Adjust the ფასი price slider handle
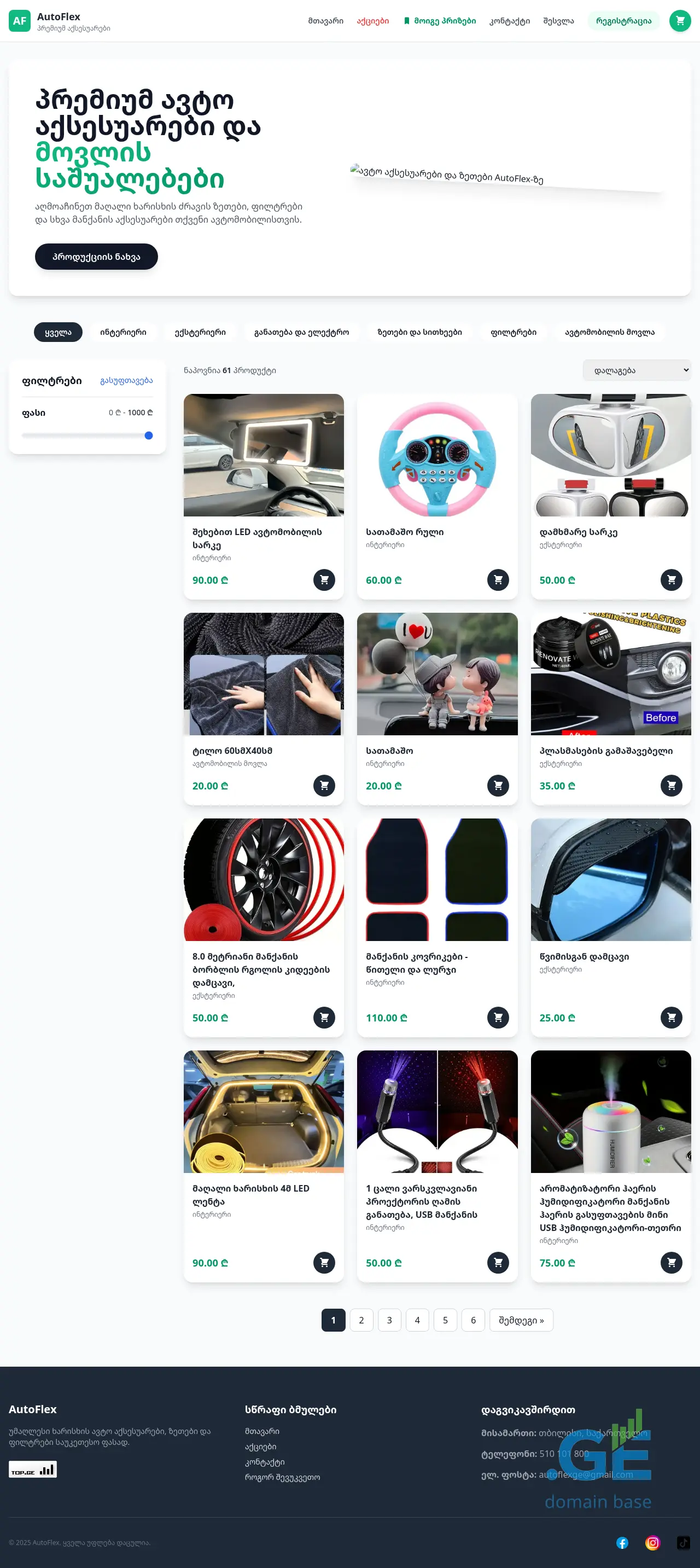The height and width of the screenshot is (1568, 700). coord(149,435)
